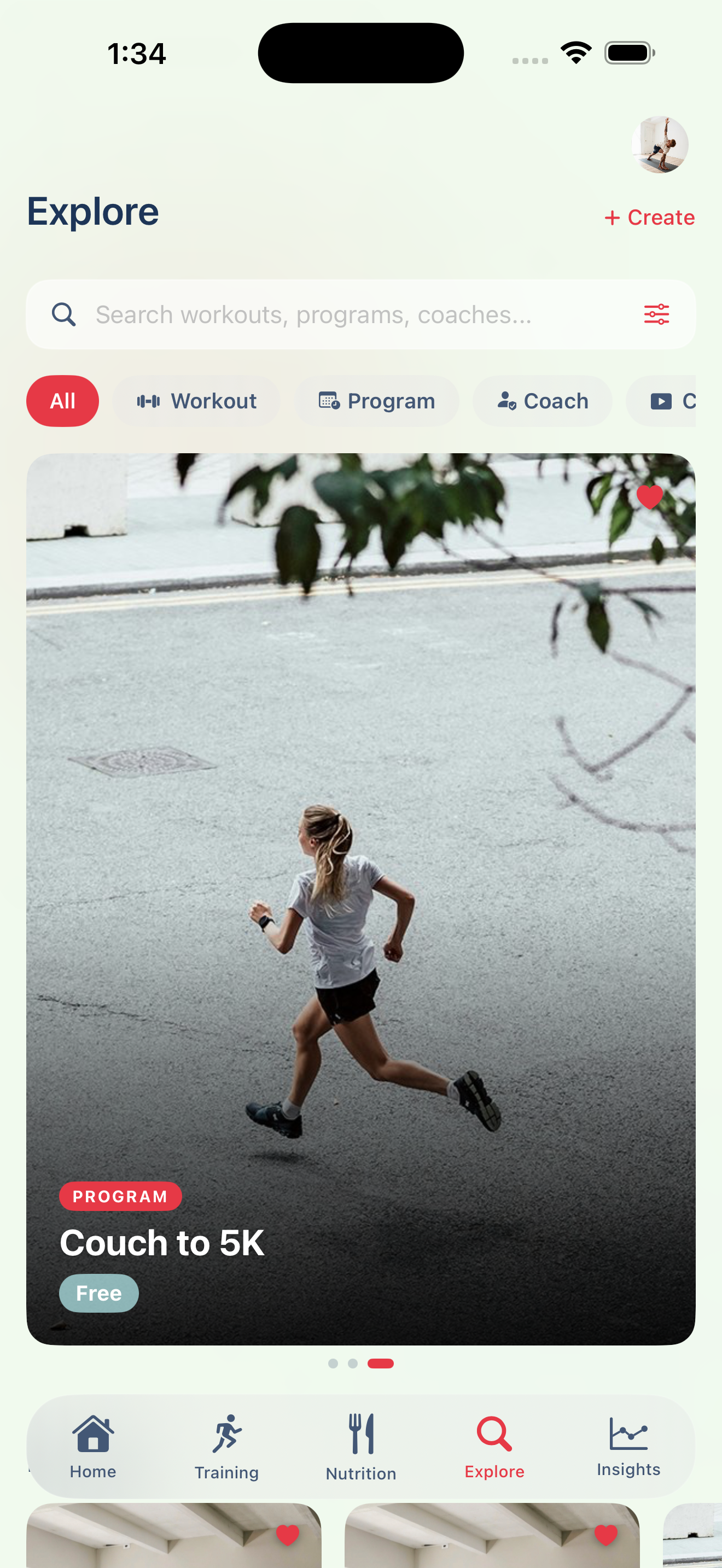This screenshot has height=1568, width=722.
Task: Open the search filter options
Action: pyautogui.click(x=656, y=315)
